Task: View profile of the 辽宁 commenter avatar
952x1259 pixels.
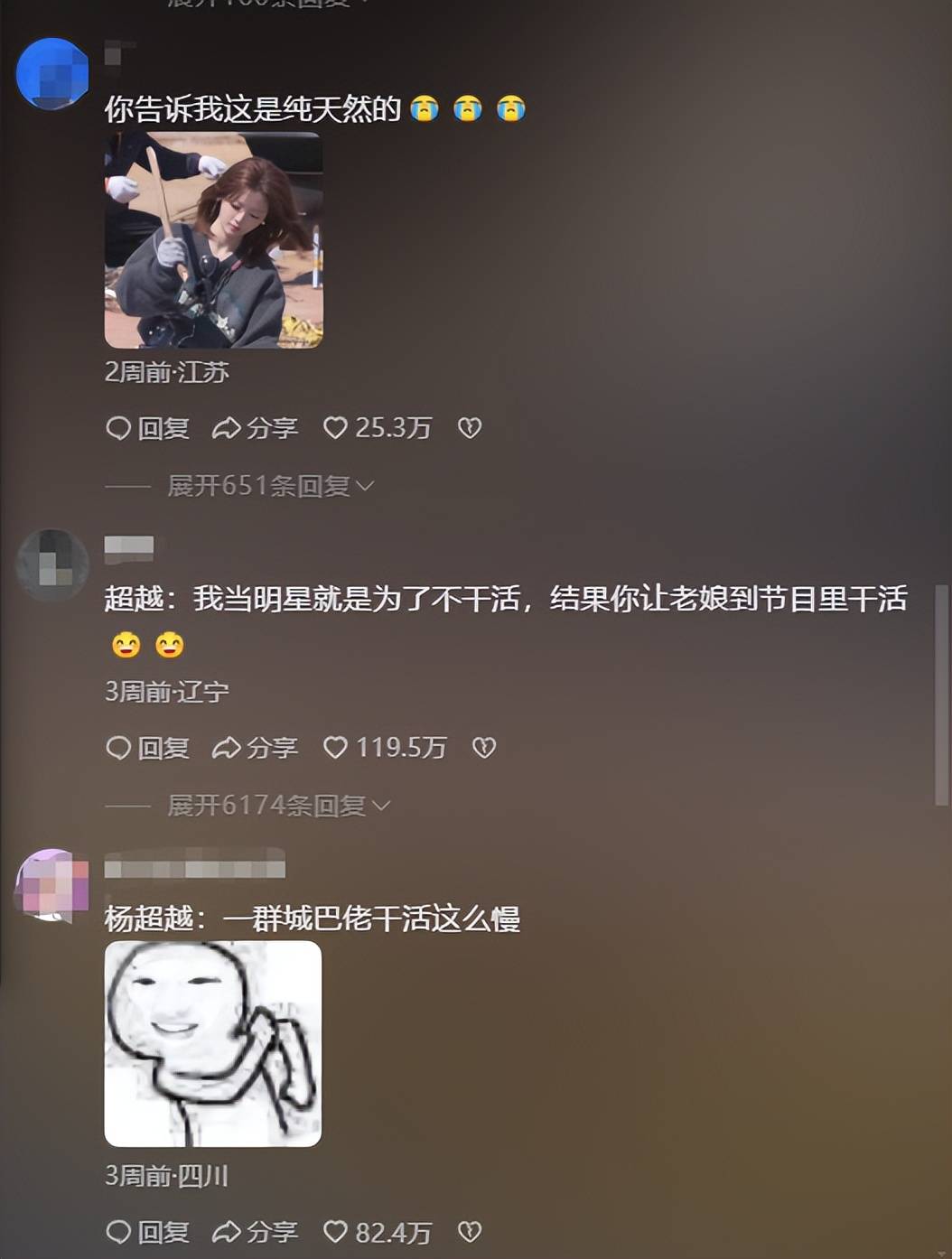Action: [x=52, y=564]
